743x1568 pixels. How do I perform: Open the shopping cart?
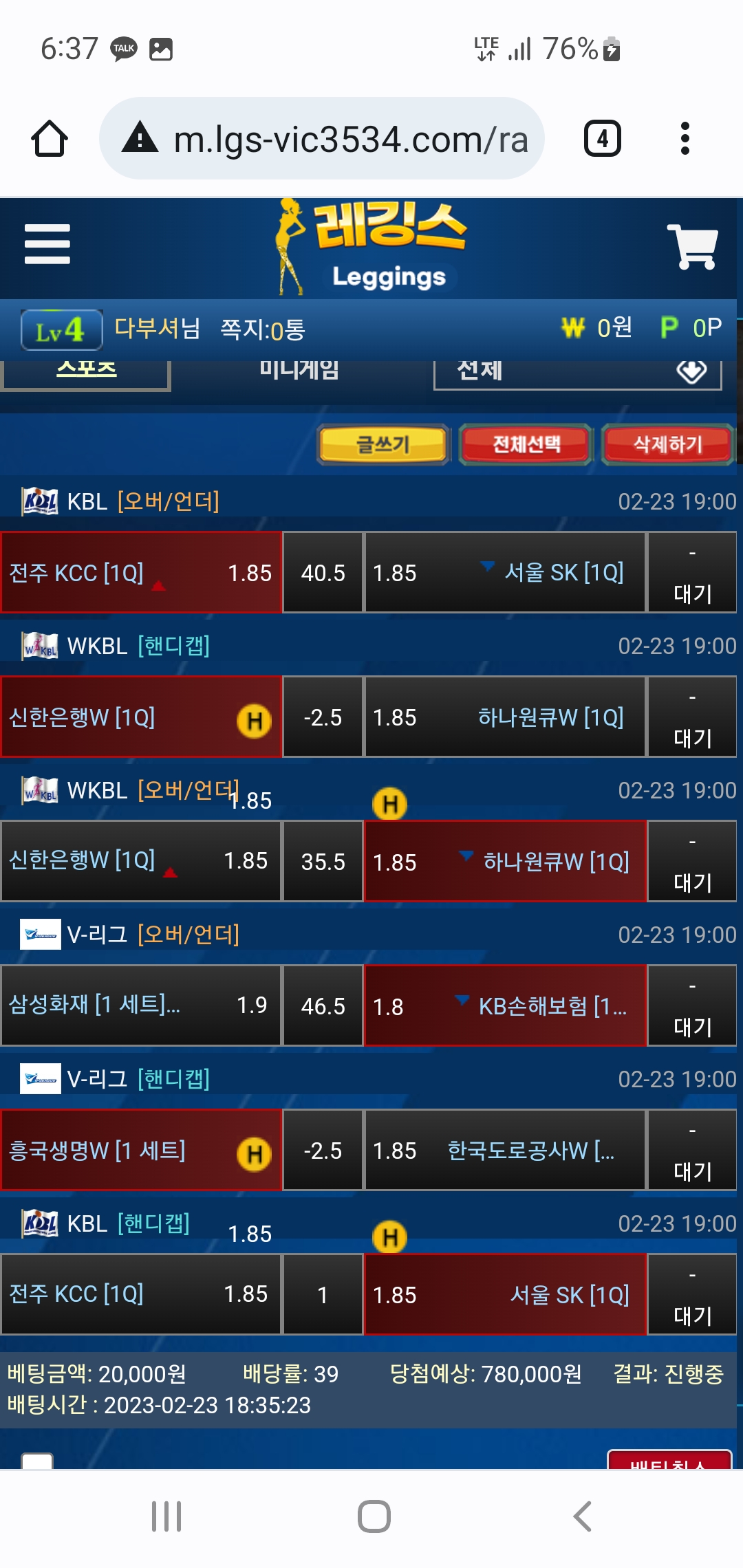coord(692,246)
